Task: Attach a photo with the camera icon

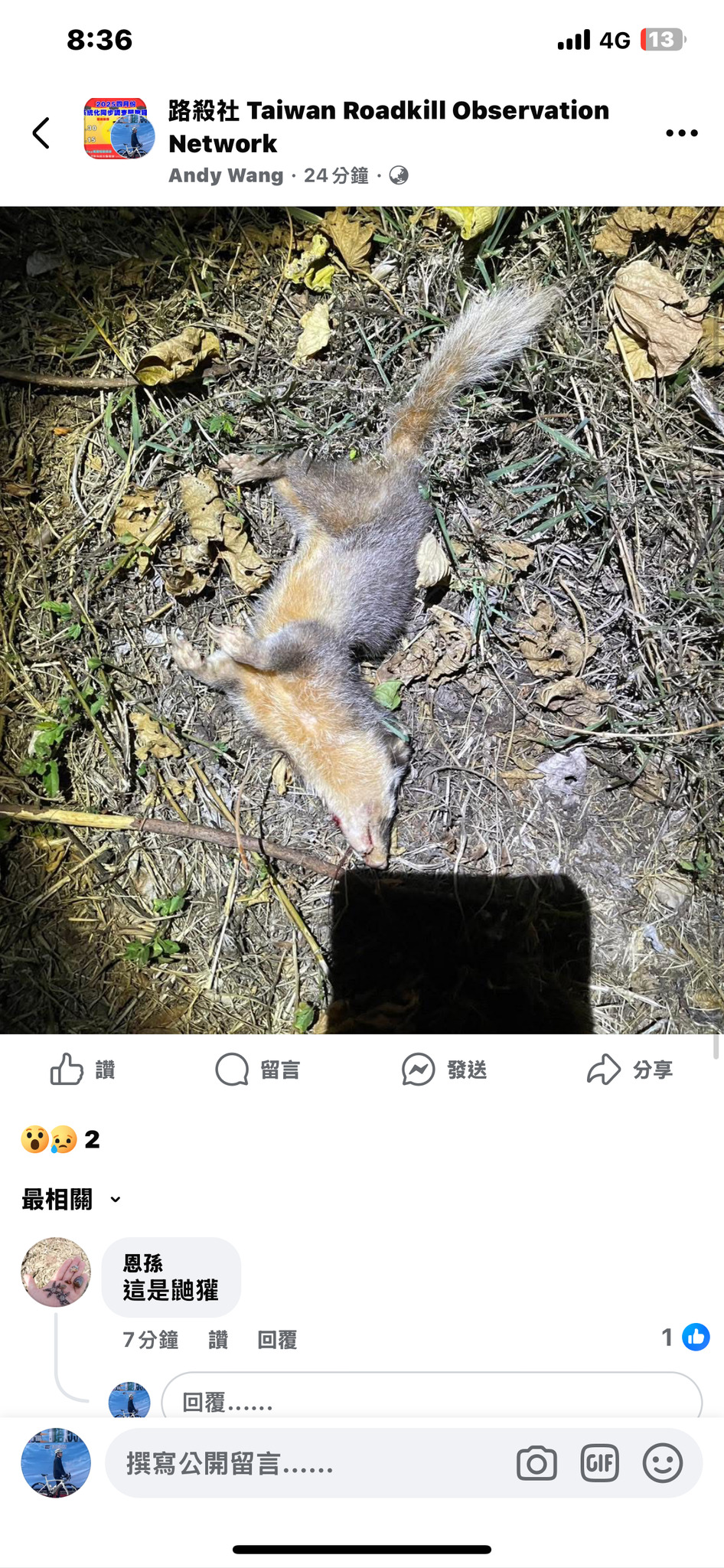Action: [x=536, y=1463]
